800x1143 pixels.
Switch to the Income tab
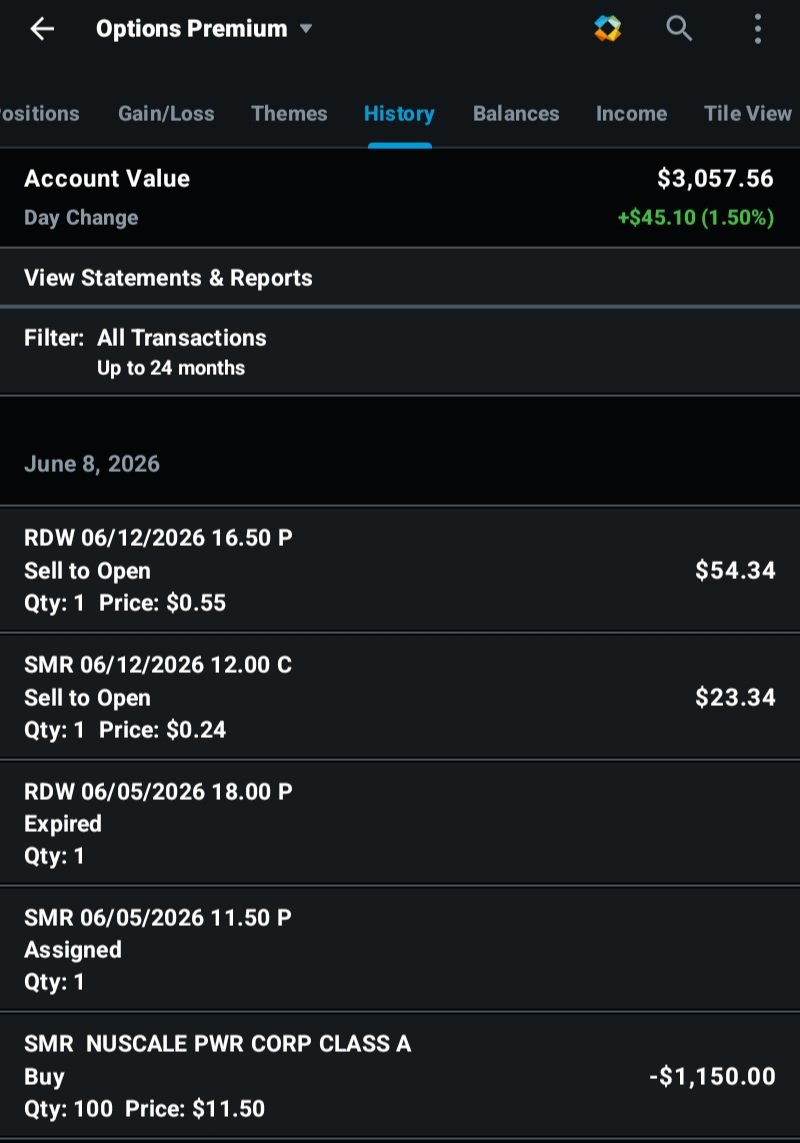tap(632, 114)
